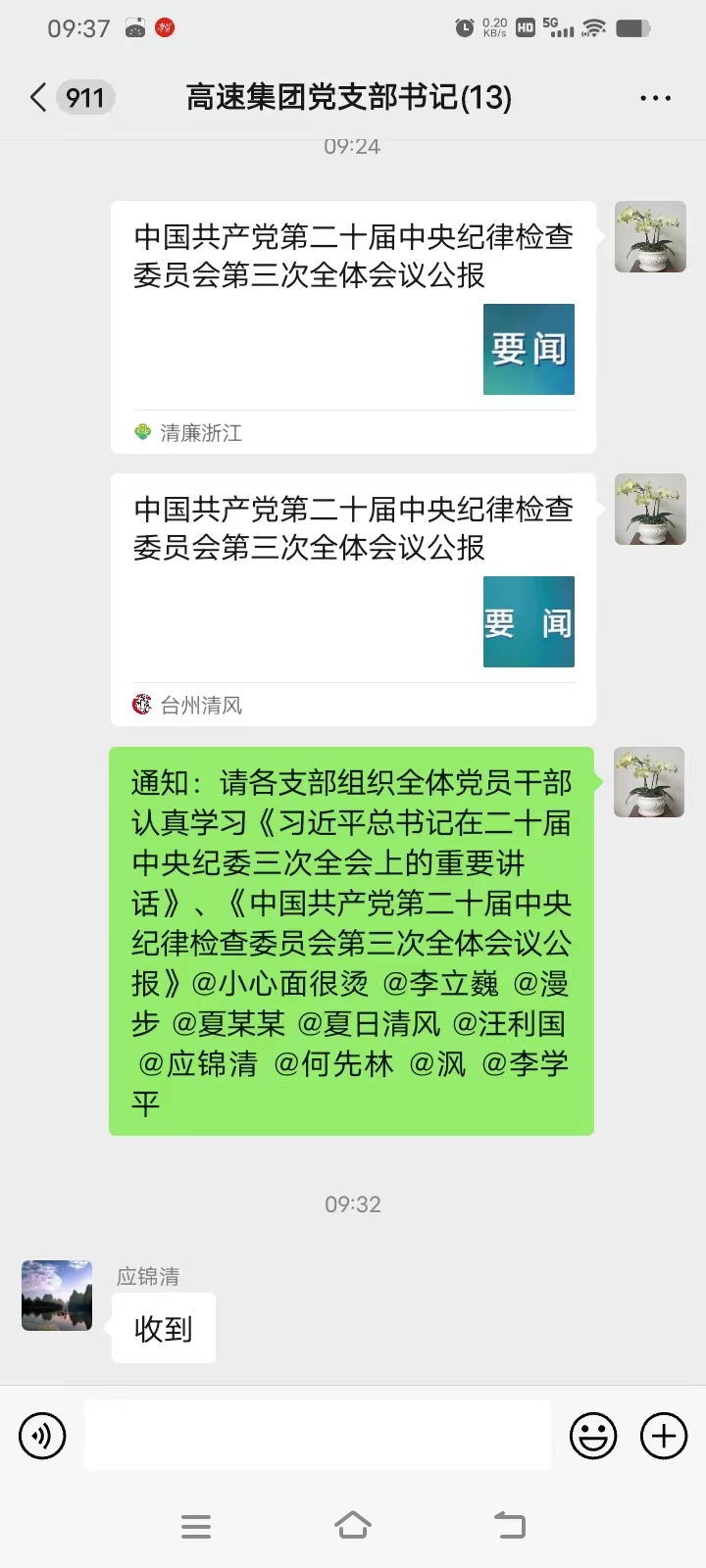Open the plus attachment menu
The width and height of the screenshot is (706, 1568).
664,1436
